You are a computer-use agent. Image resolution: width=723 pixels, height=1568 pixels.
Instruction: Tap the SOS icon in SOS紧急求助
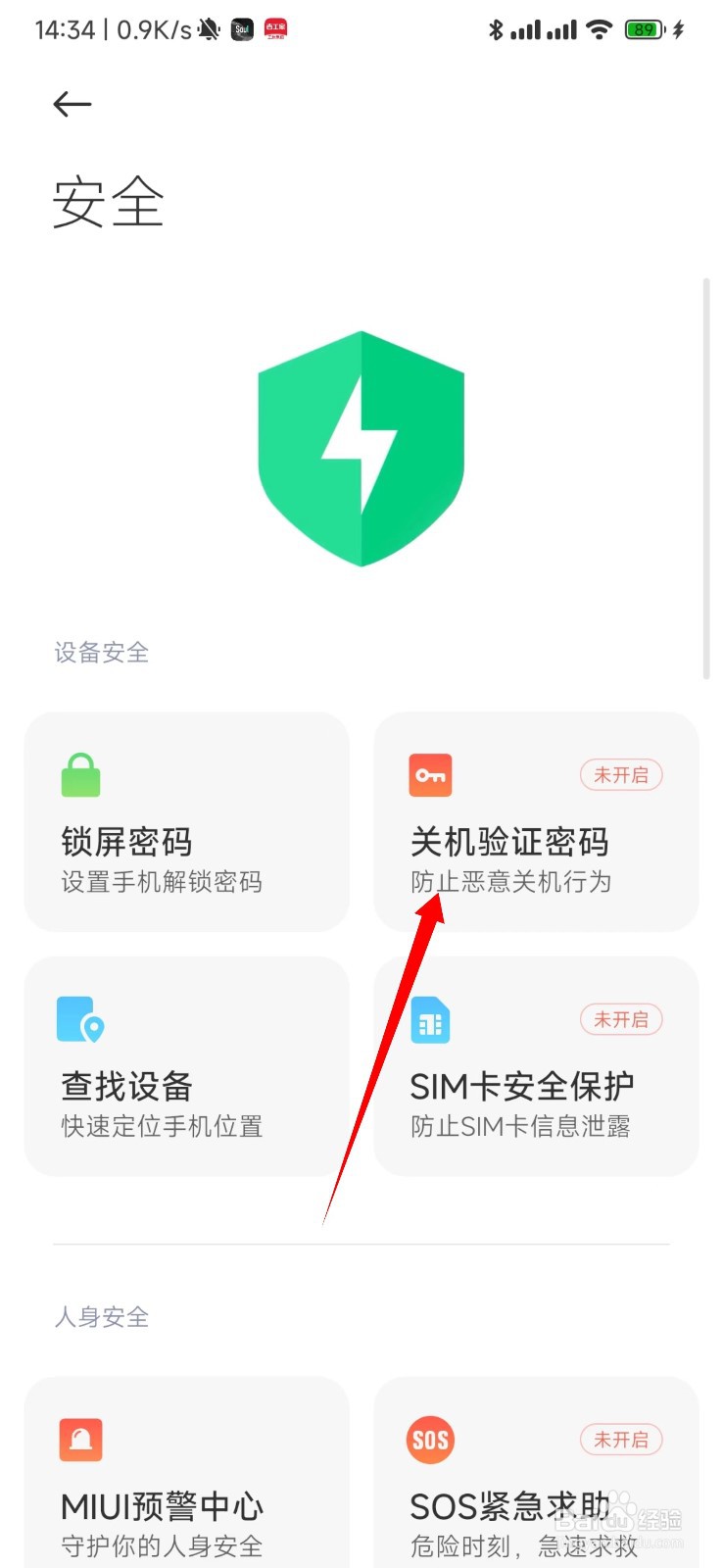click(430, 1439)
